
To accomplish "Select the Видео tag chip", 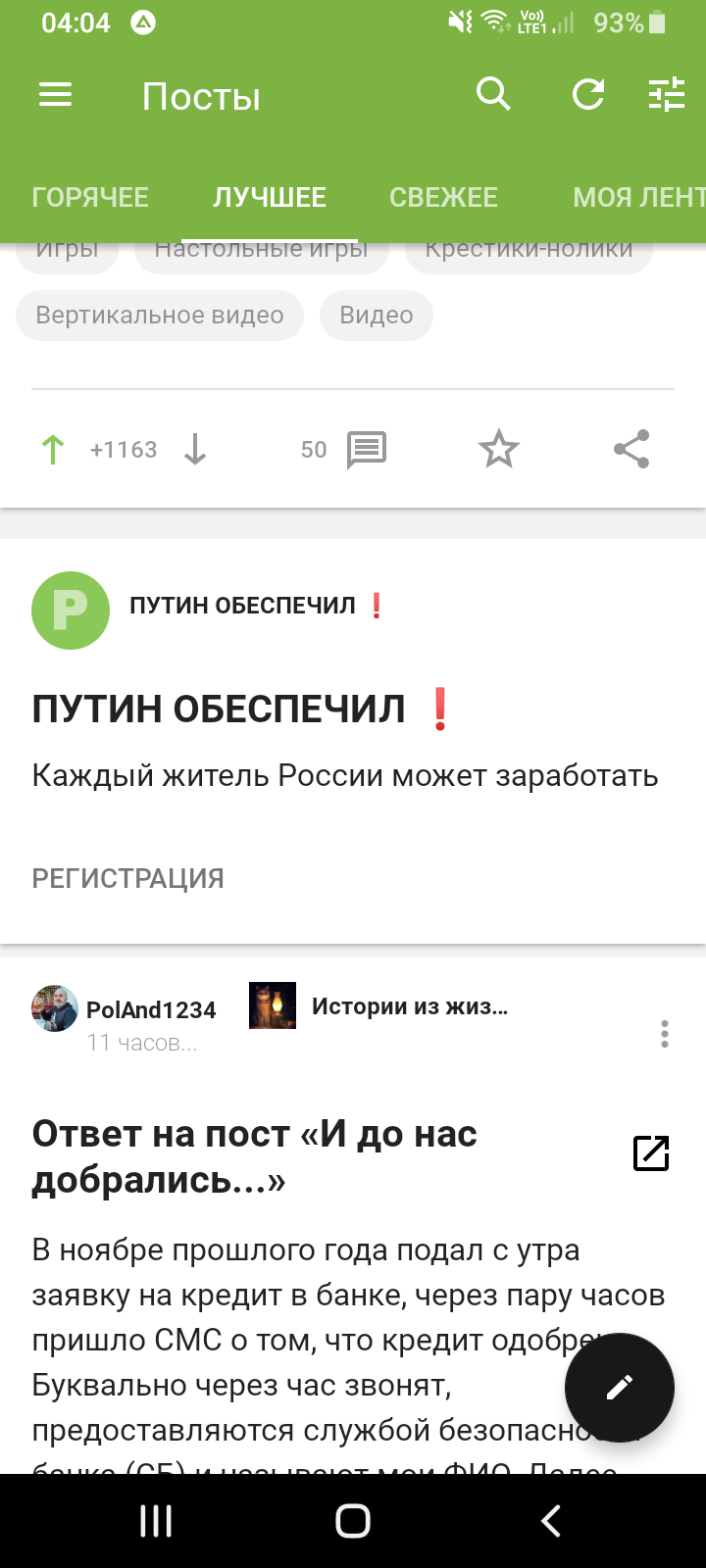I will pyautogui.click(x=377, y=316).
